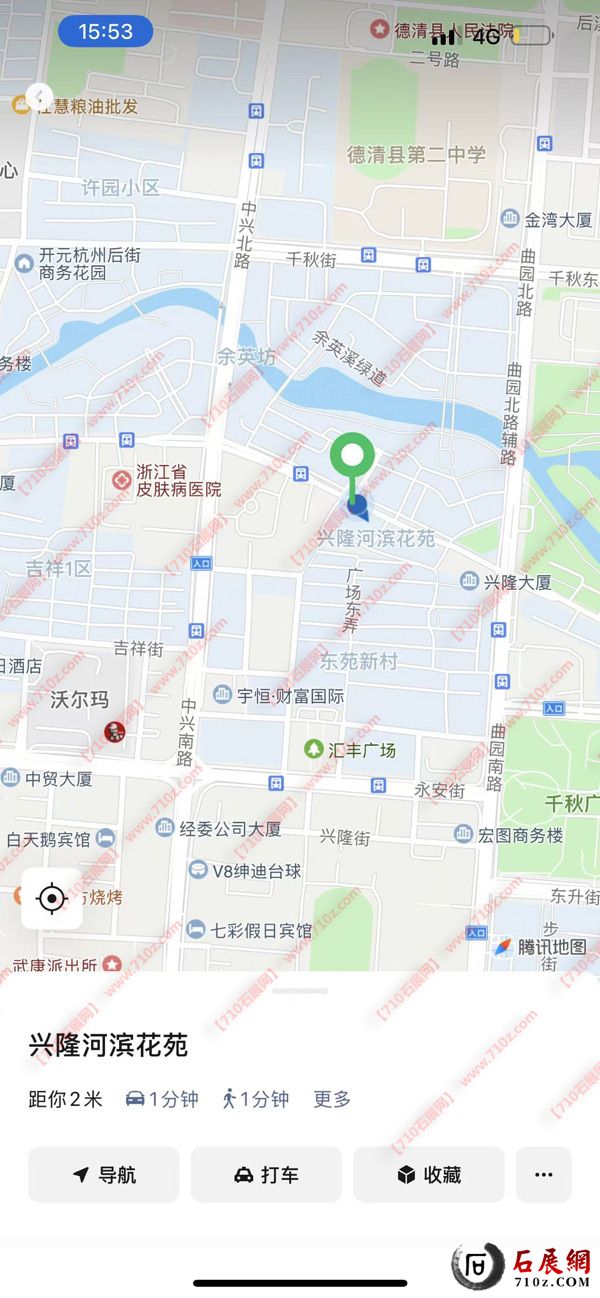Save this place with 收藏
Image resolution: width=600 pixels, height=1298 pixels.
[x=429, y=1175]
